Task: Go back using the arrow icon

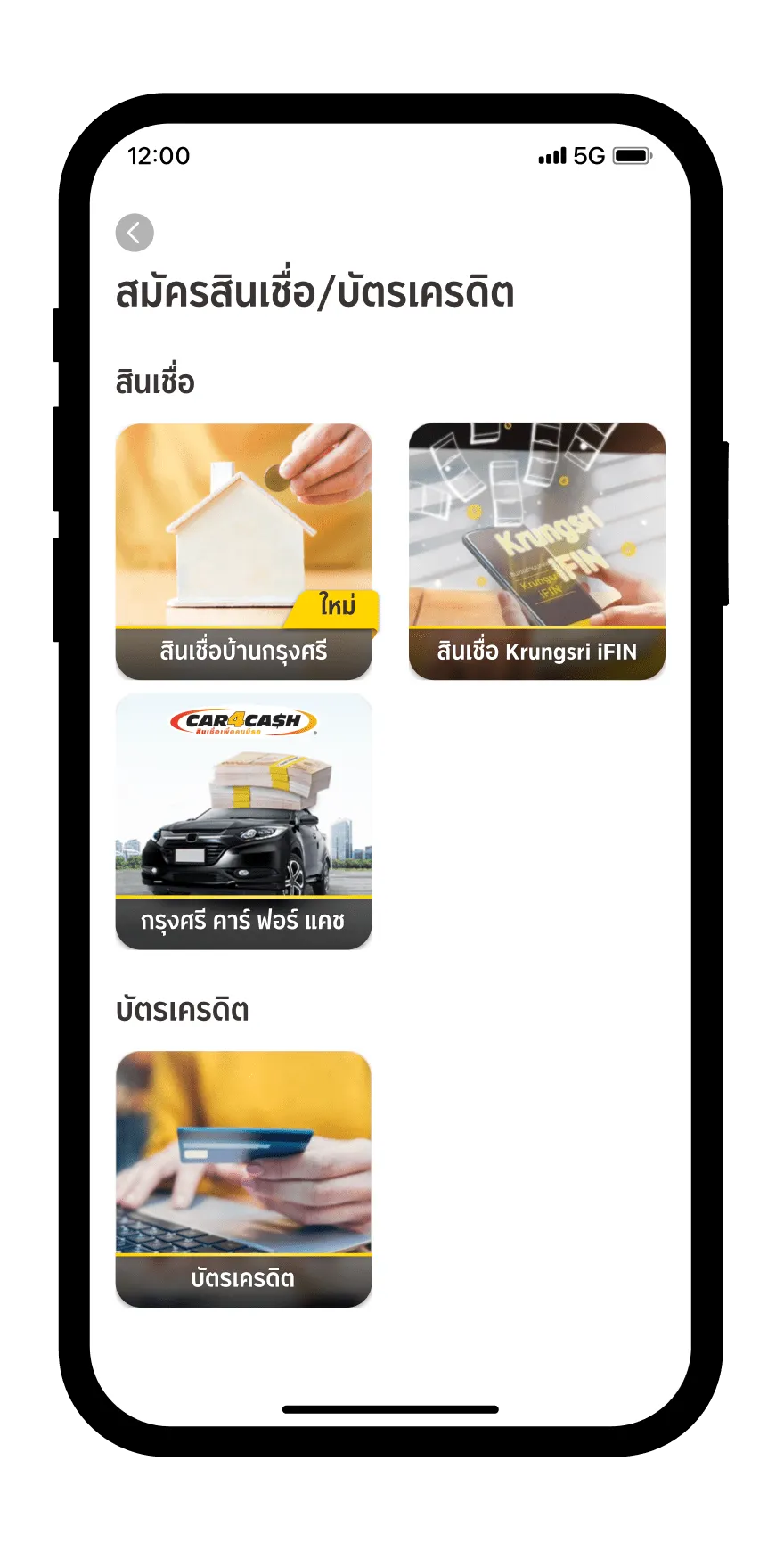Action: click(135, 233)
